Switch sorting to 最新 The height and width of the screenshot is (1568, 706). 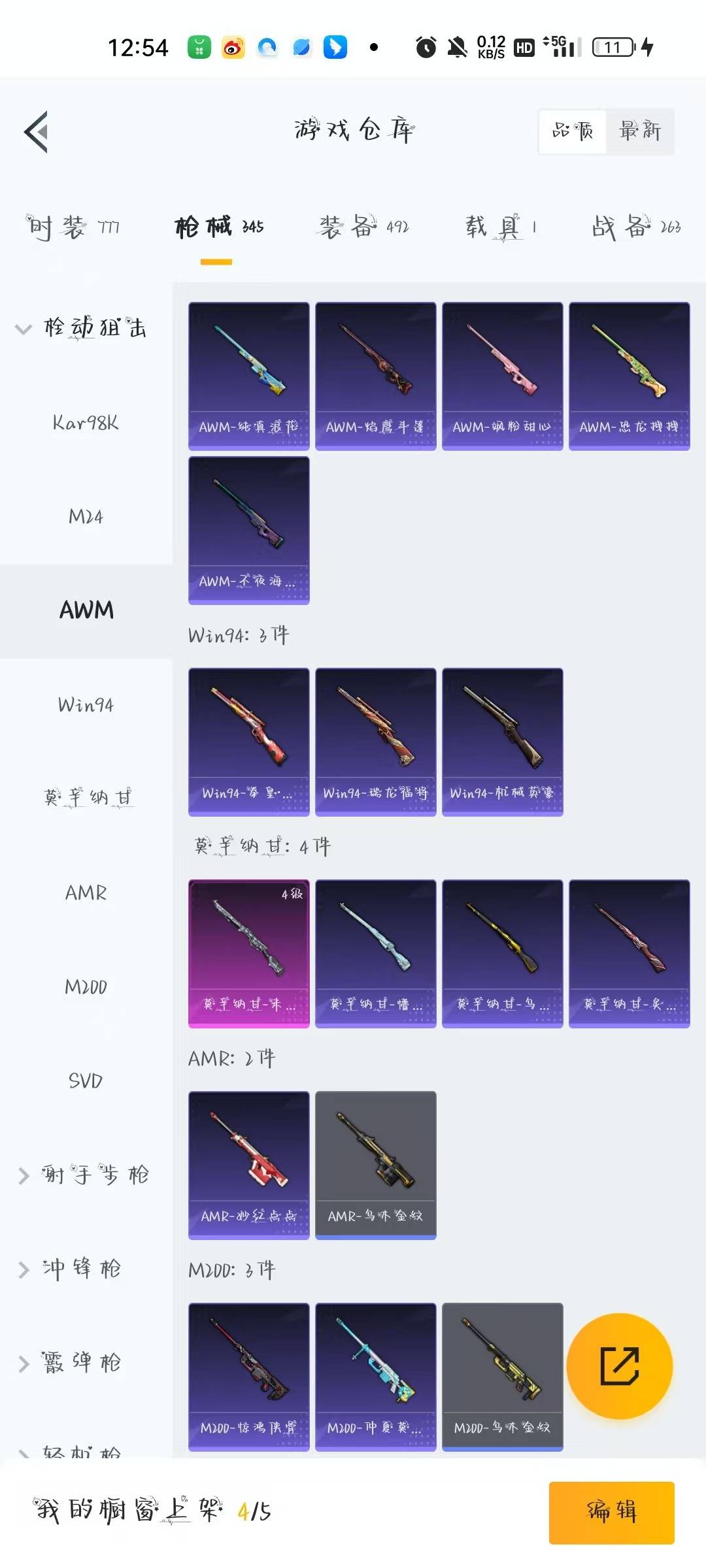coord(640,131)
